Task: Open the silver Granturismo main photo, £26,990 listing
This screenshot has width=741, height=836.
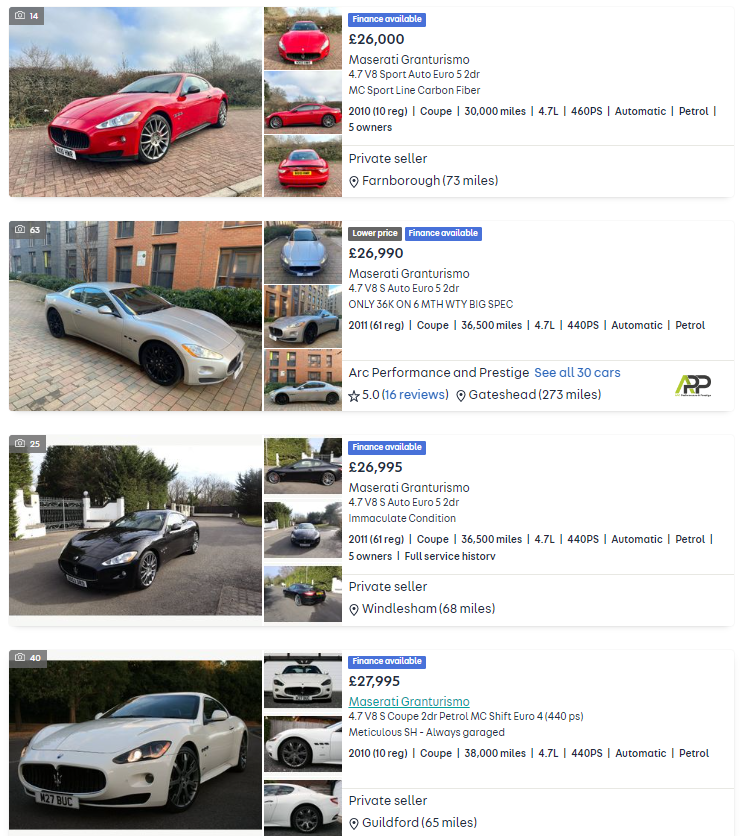Action: pyautogui.click(x=135, y=316)
